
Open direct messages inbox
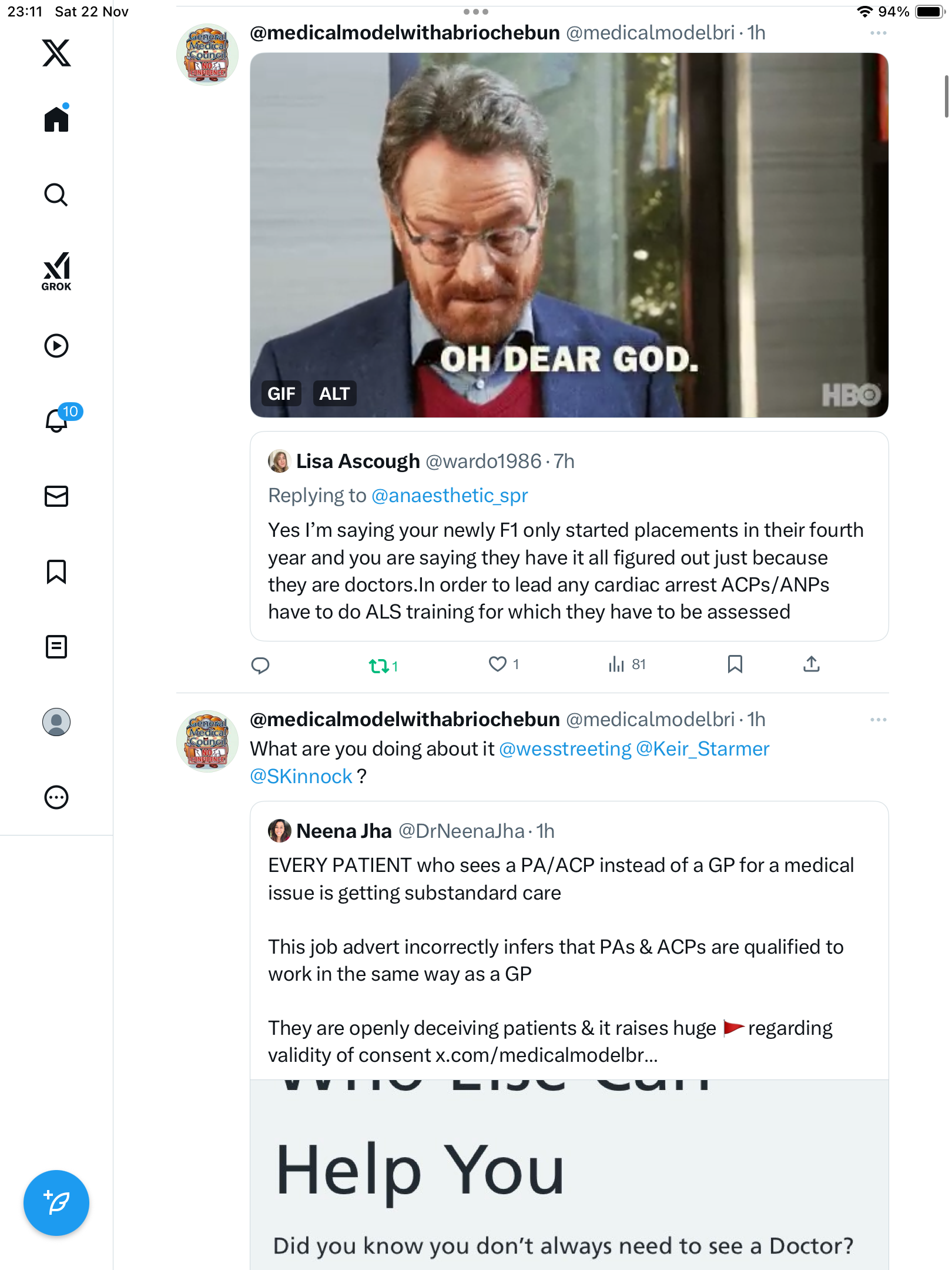click(56, 496)
